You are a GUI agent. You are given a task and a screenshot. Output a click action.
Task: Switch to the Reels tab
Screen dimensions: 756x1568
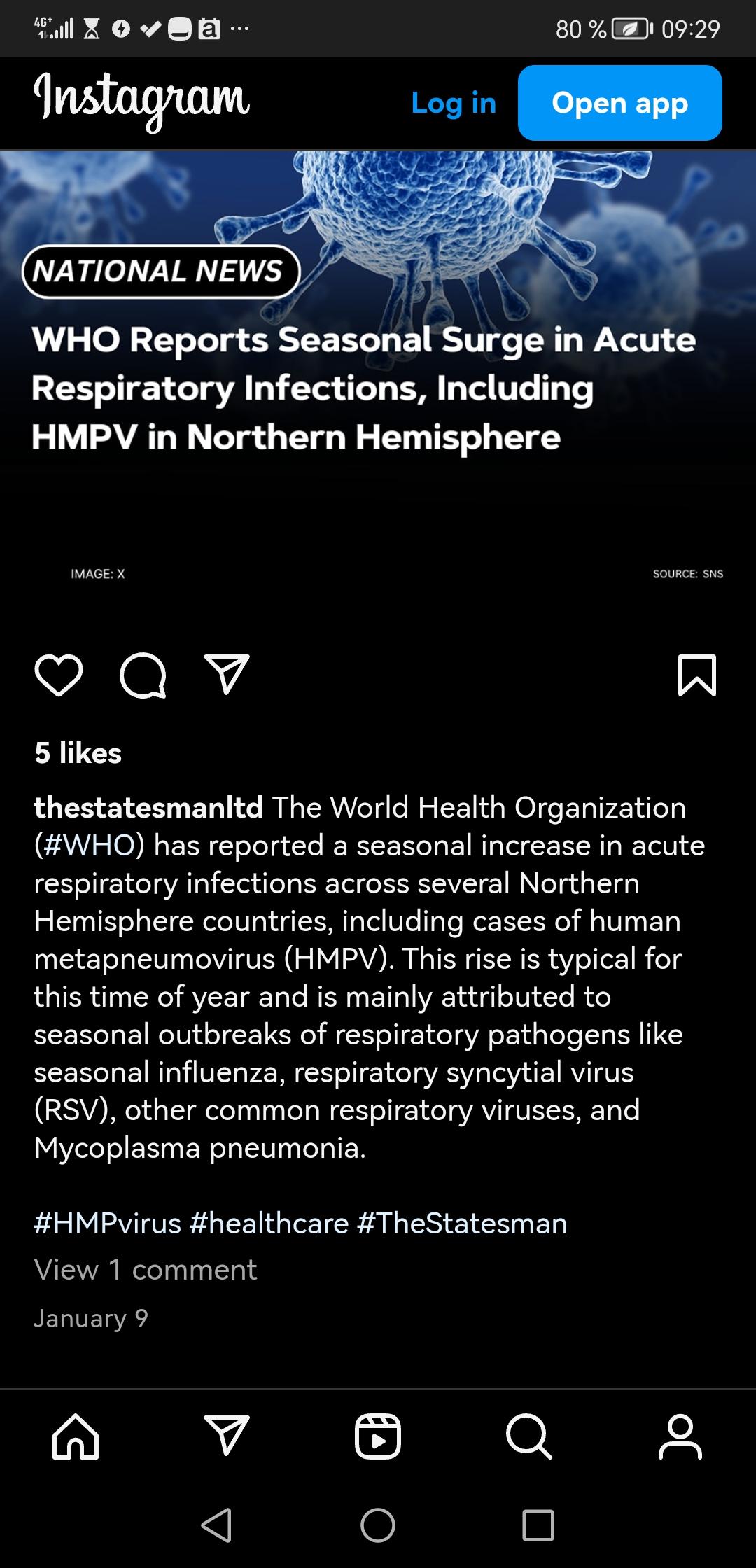(378, 1436)
